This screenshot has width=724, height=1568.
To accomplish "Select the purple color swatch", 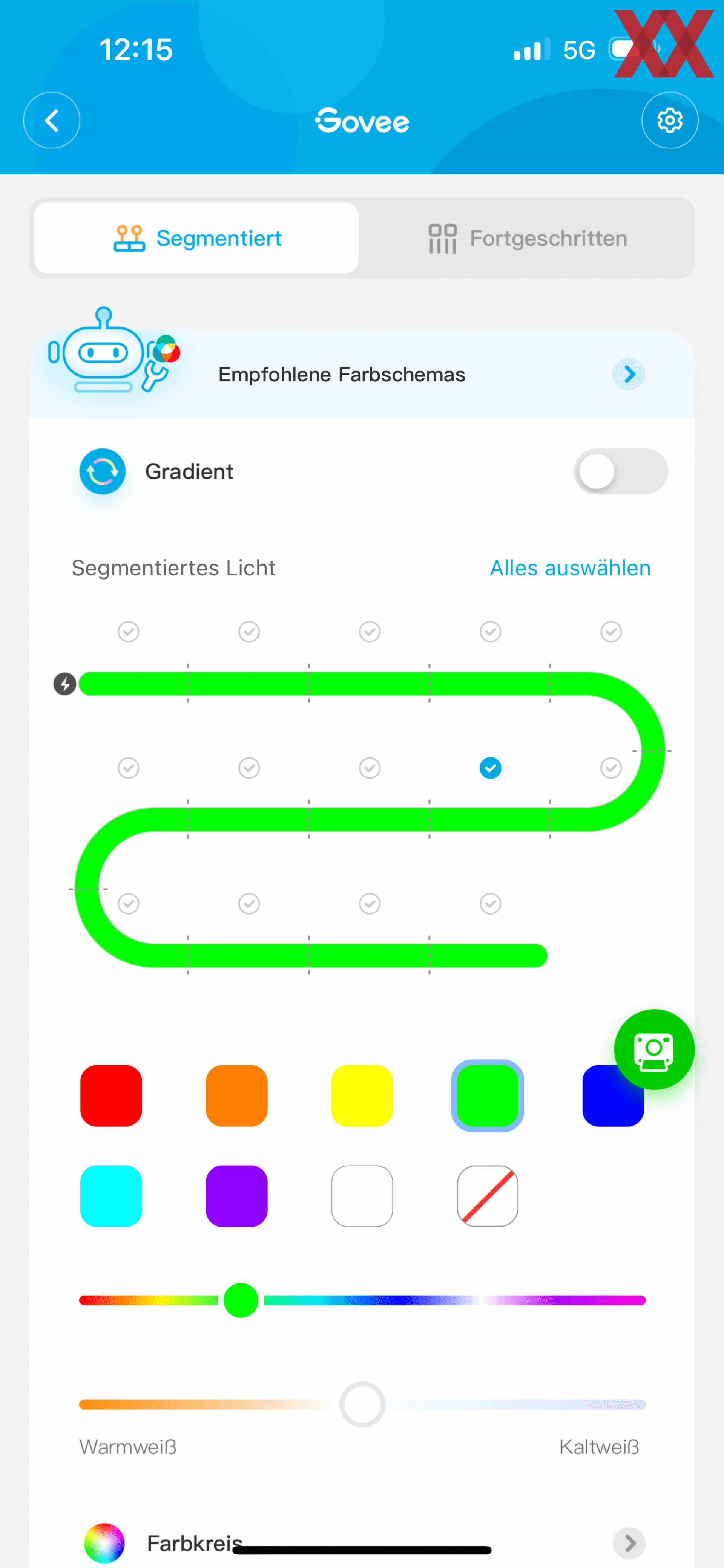I will click(x=237, y=1196).
